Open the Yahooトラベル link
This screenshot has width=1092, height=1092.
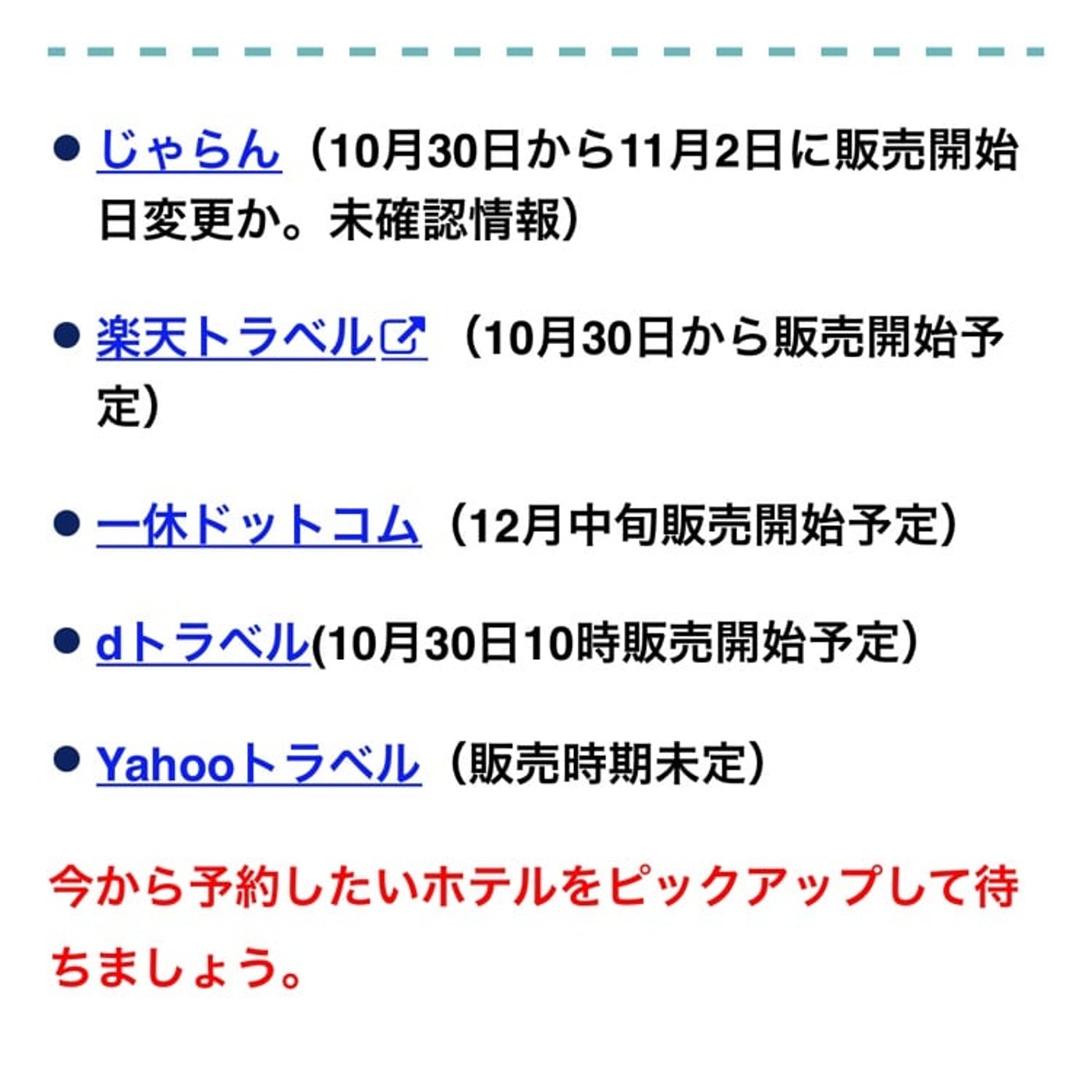coord(258,764)
